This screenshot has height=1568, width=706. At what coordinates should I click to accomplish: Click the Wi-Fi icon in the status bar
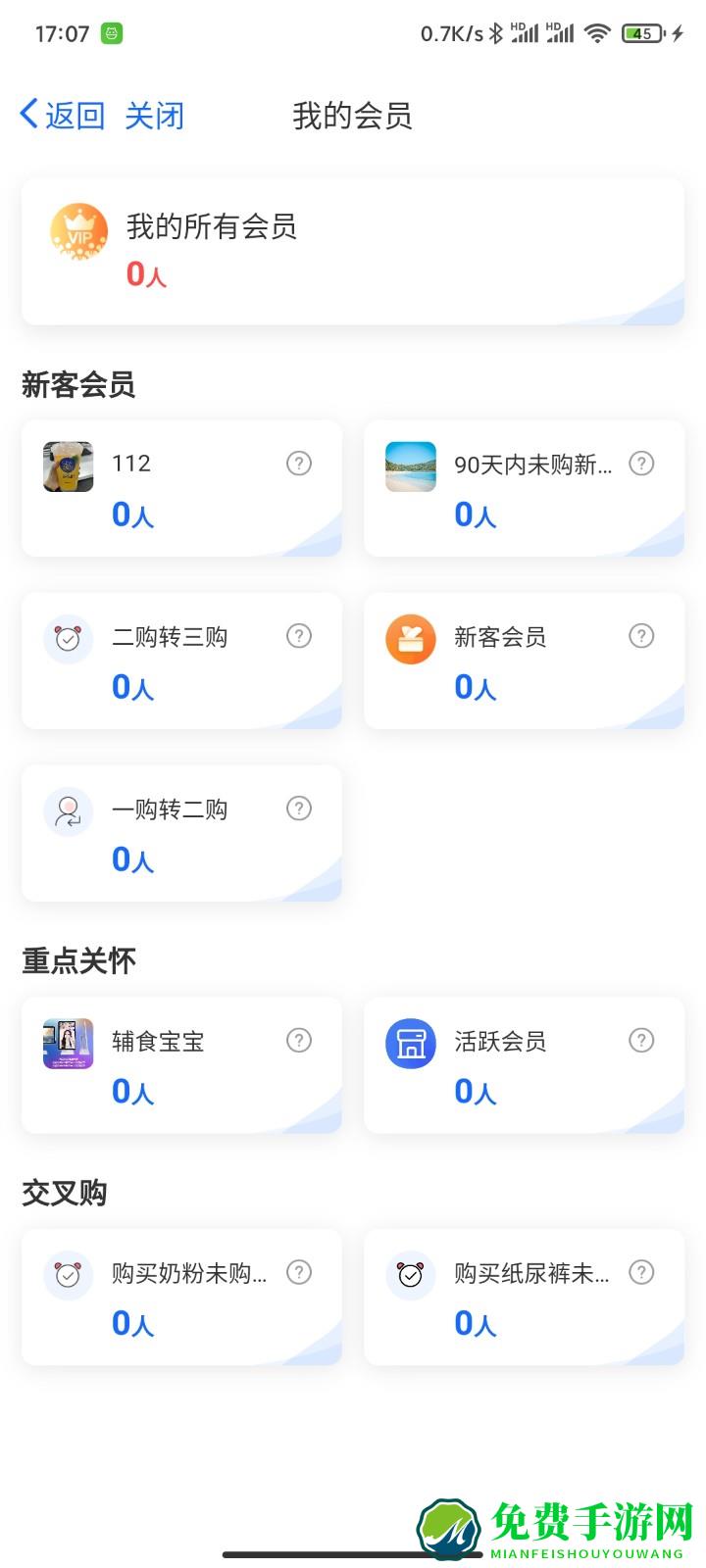[x=596, y=32]
